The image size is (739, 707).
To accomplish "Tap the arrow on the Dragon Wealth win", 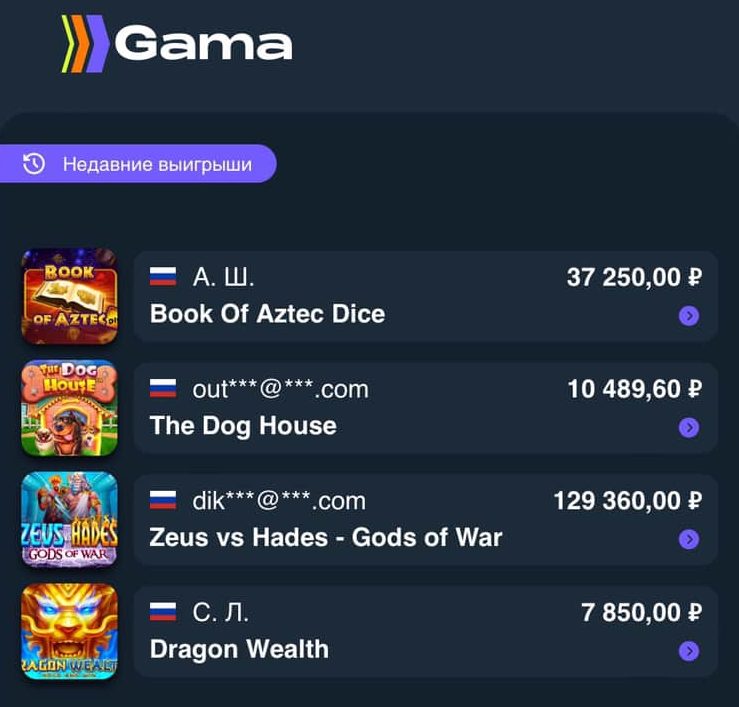I will point(688,652).
